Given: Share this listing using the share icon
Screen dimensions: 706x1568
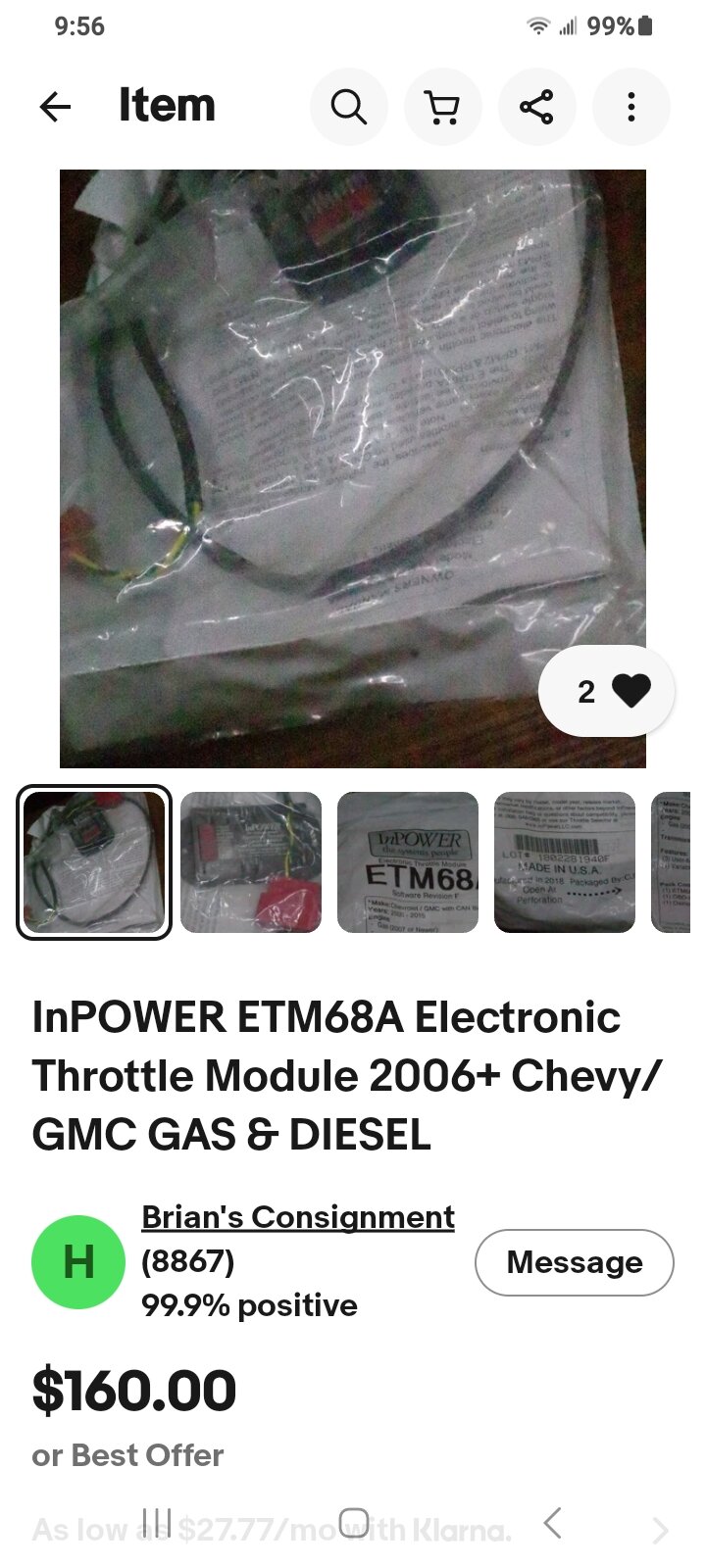Looking at the screenshot, I should [537, 107].
